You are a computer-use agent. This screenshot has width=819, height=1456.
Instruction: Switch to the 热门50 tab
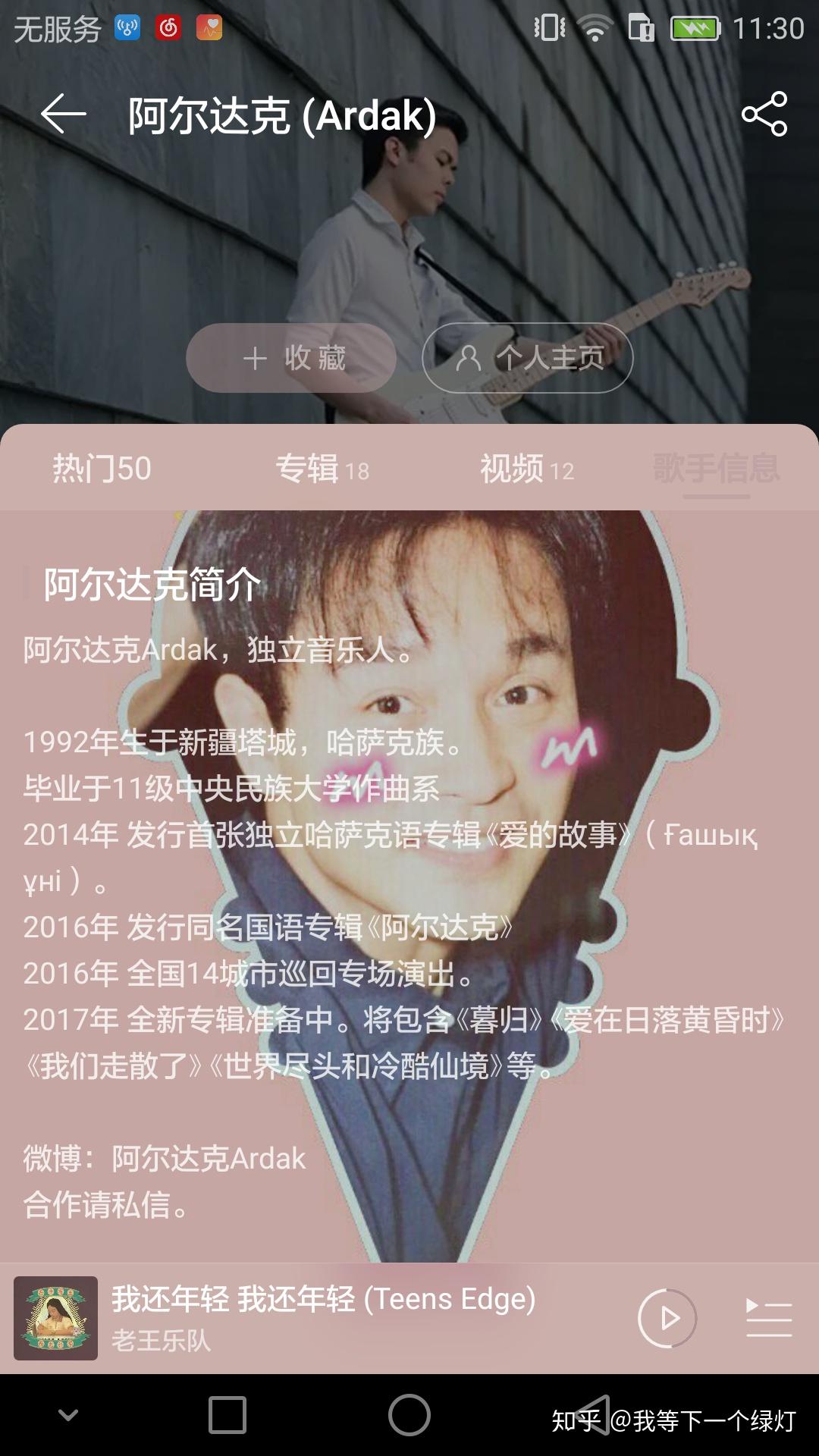pyautogui.click(x=102, y=468)
